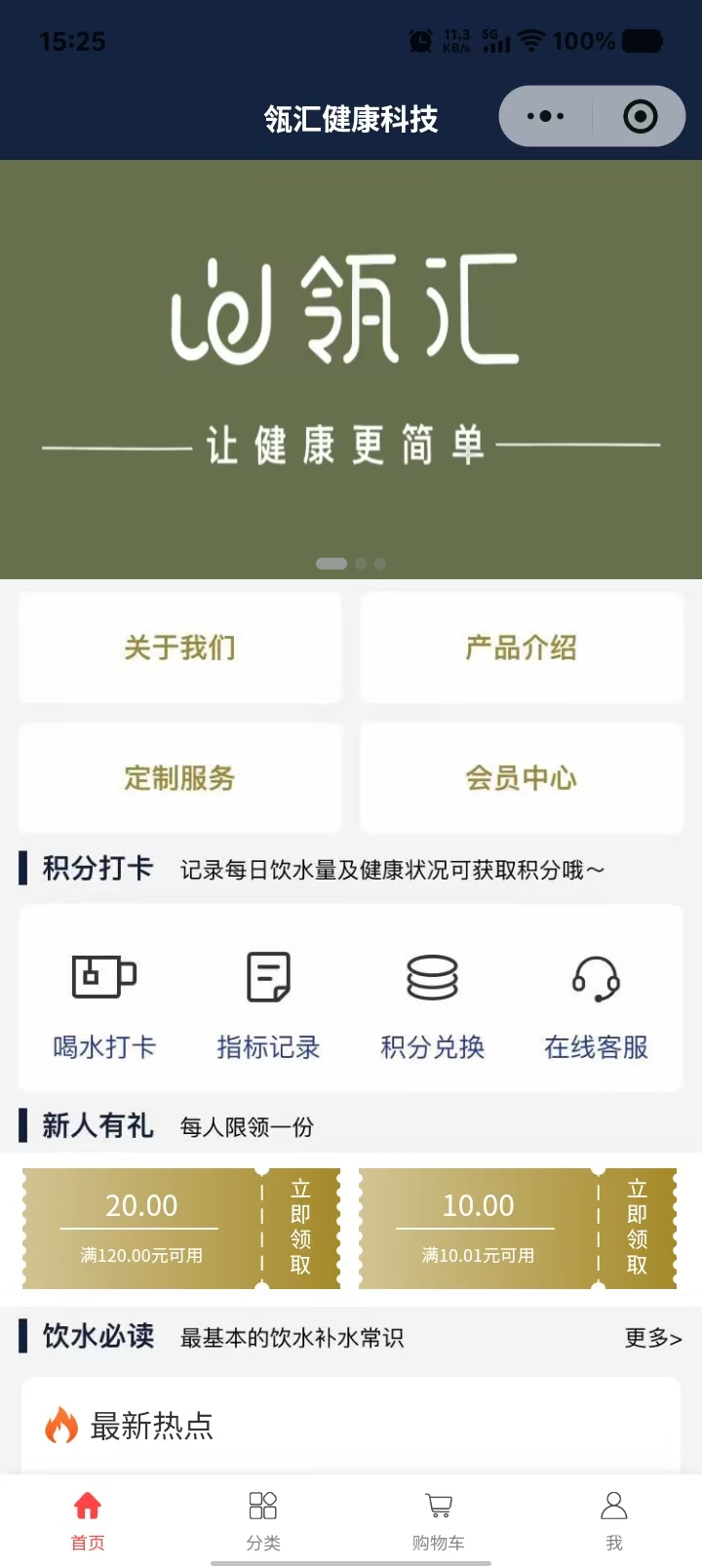Switch to the 首页 tab
Viewport: 702px width, 1568px height.
pos(88,1519)
